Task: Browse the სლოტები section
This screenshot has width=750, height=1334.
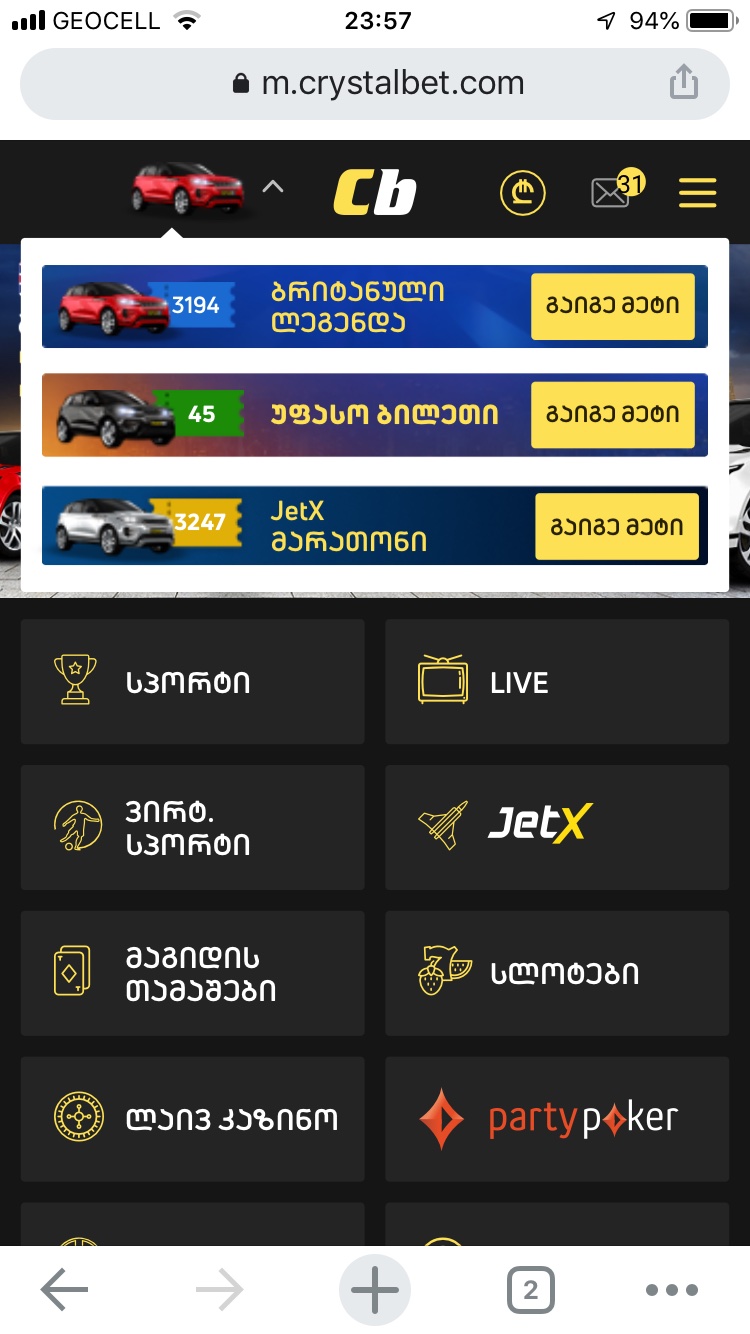Action: [x=557, y=974]
